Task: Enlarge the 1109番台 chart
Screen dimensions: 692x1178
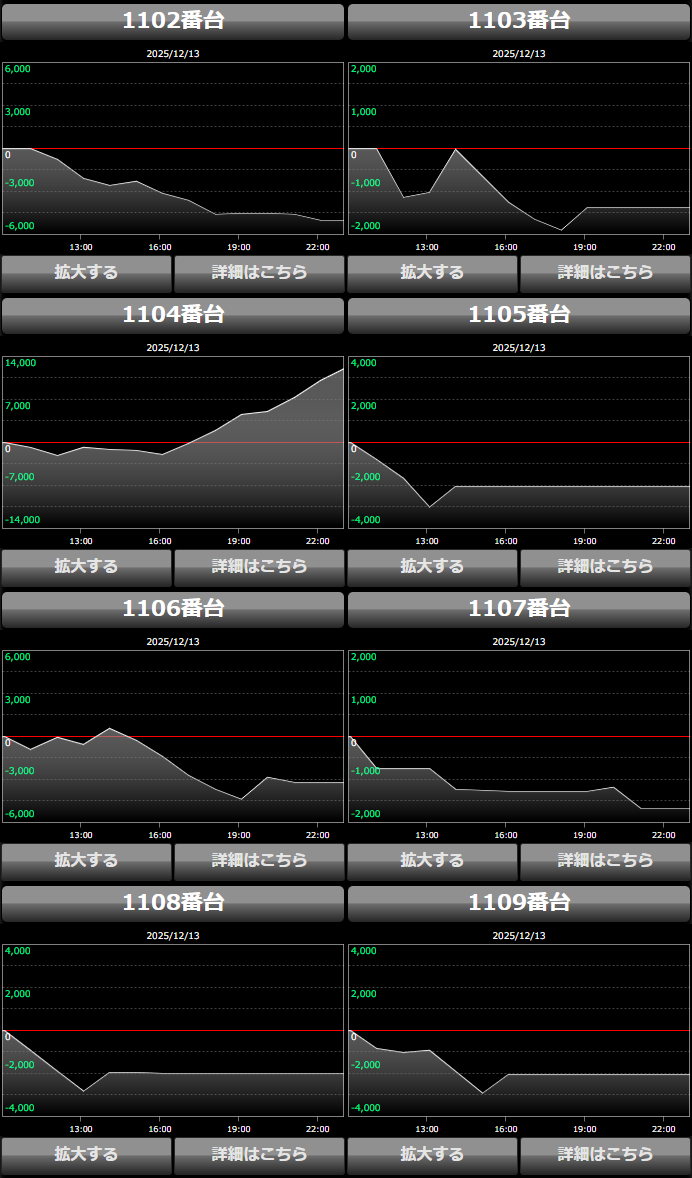Action: coord(432,1155)
